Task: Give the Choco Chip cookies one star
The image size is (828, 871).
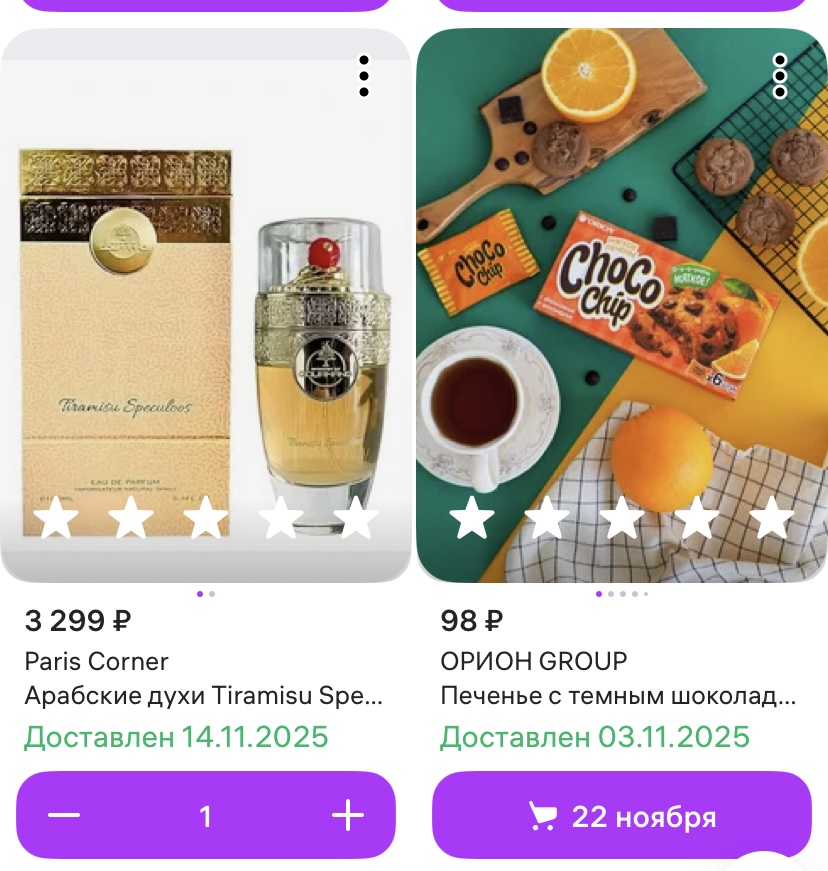Action: pyautogui.click(x=472, y=519)
